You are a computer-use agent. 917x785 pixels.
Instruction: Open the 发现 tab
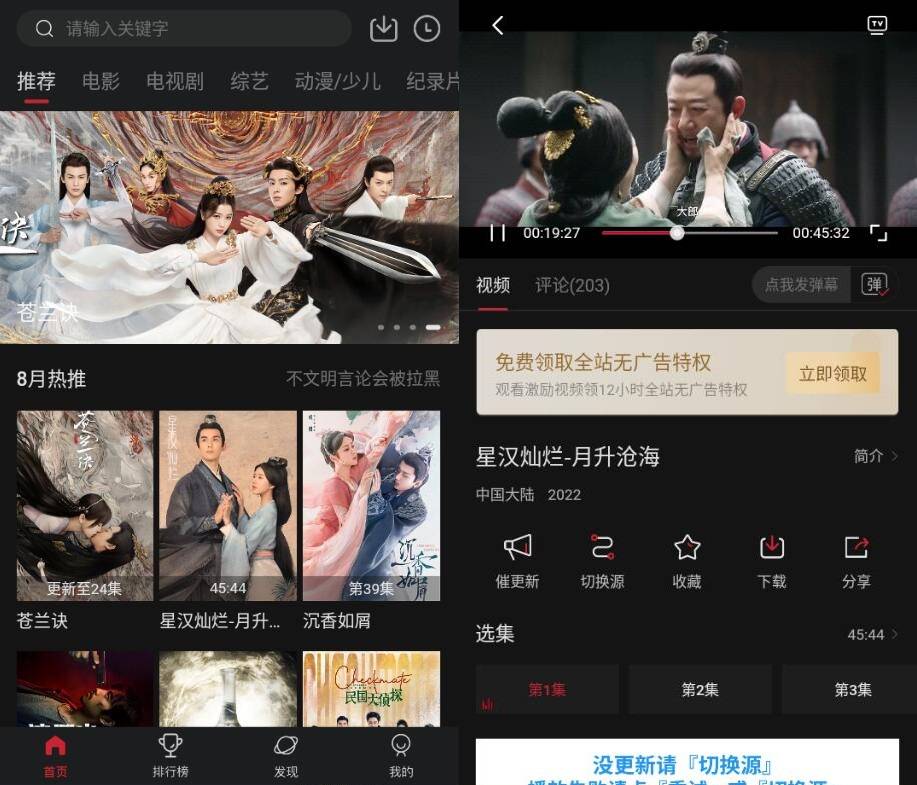click(x=286, y=755)
